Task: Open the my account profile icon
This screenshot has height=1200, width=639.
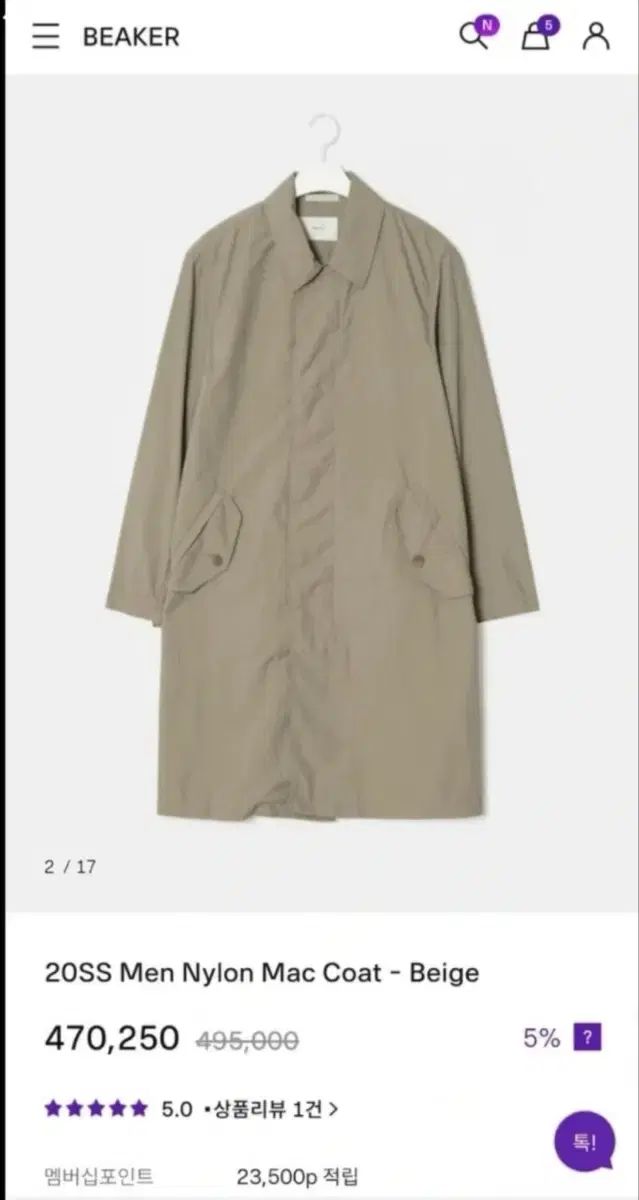Action: (596, 37)
